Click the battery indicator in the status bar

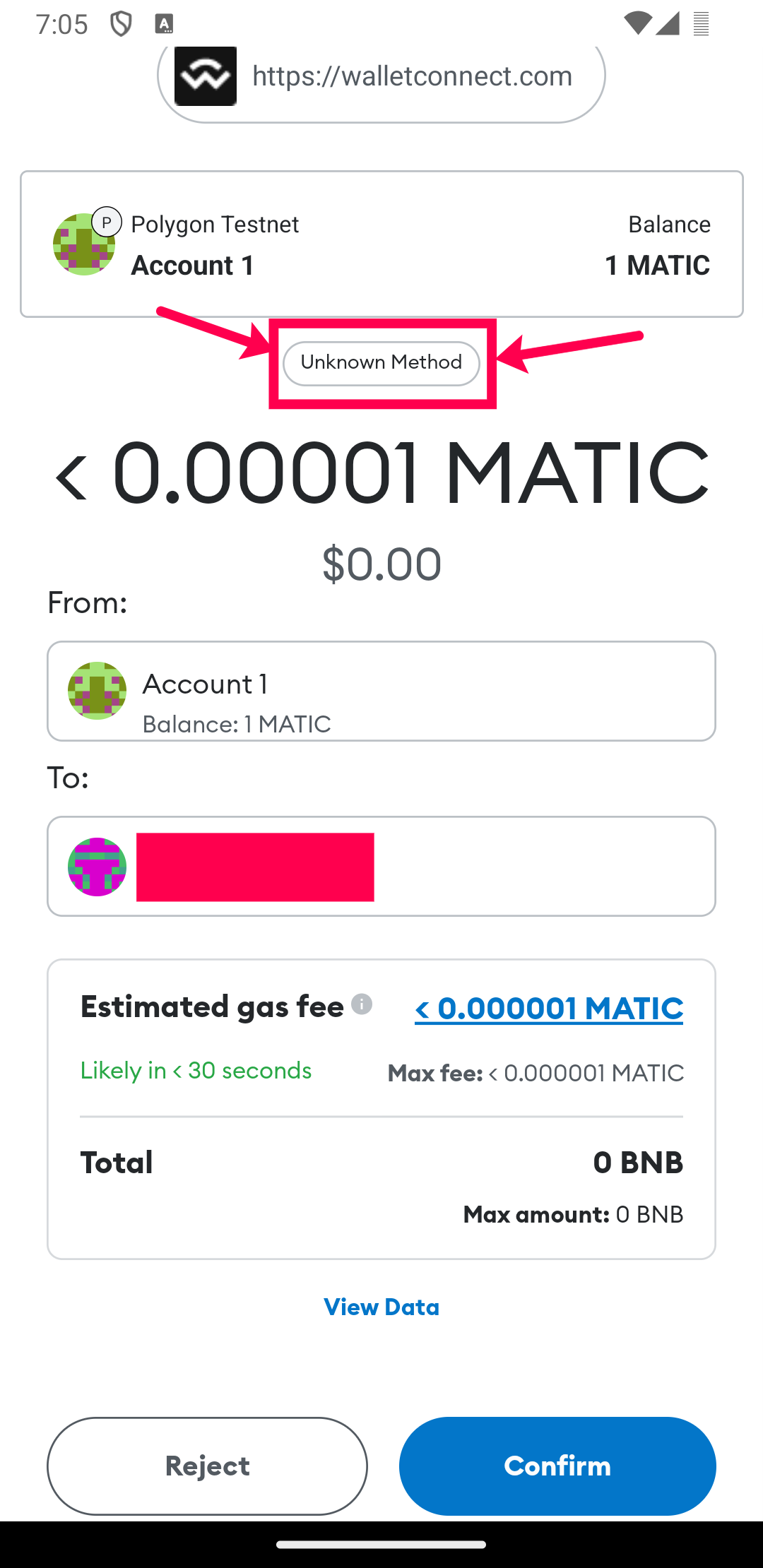(700, 23)
